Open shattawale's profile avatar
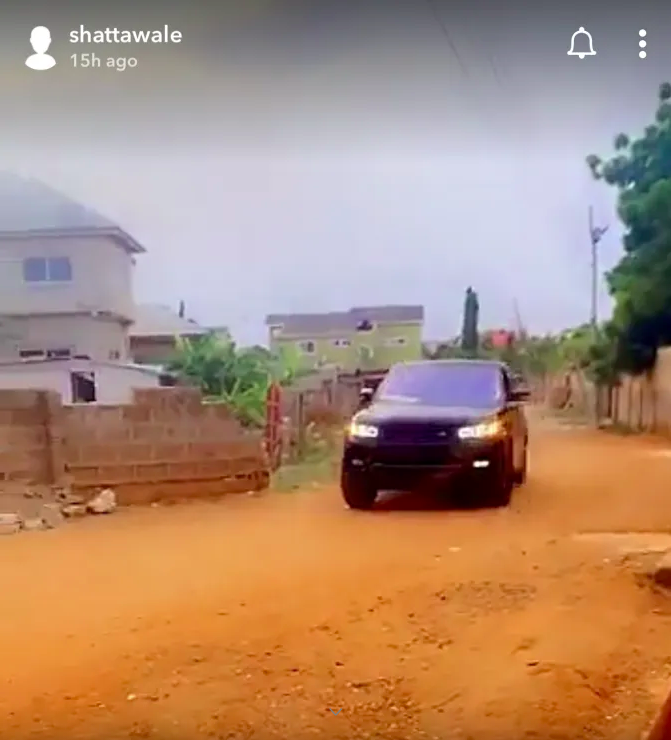The height and width of the screenshot is (740, 671). point(40,47)
